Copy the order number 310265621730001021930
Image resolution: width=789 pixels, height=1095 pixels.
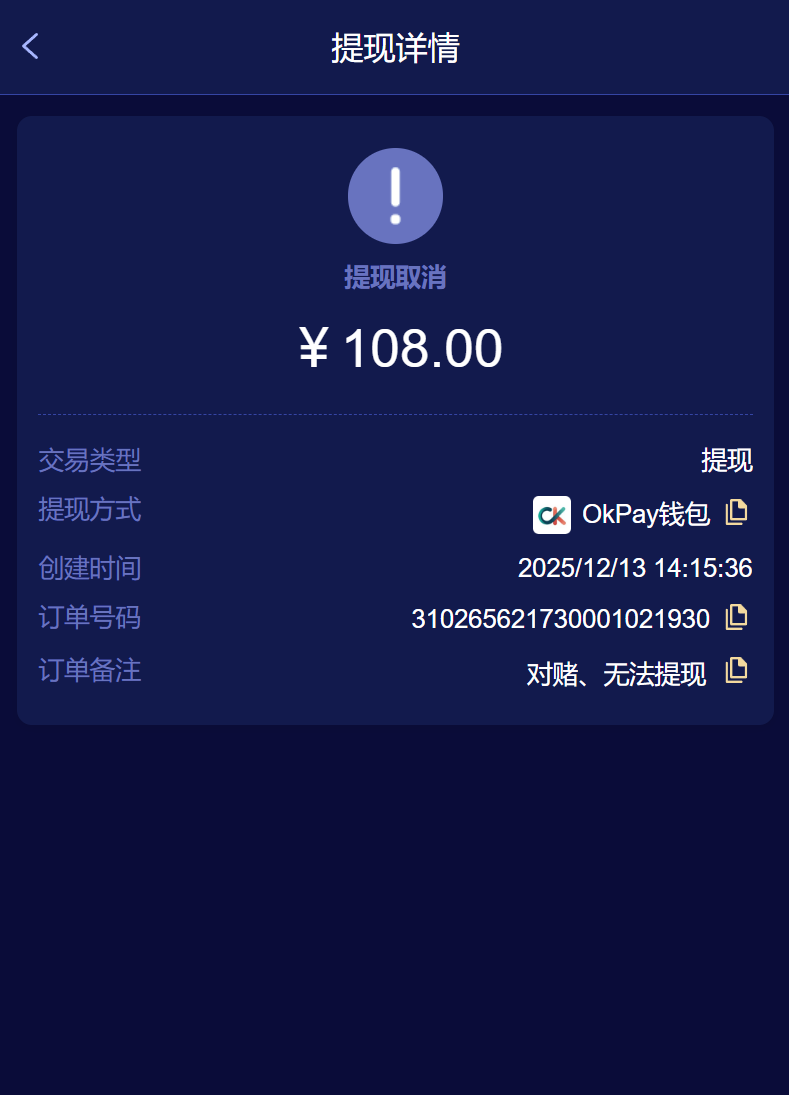(736, 617)
